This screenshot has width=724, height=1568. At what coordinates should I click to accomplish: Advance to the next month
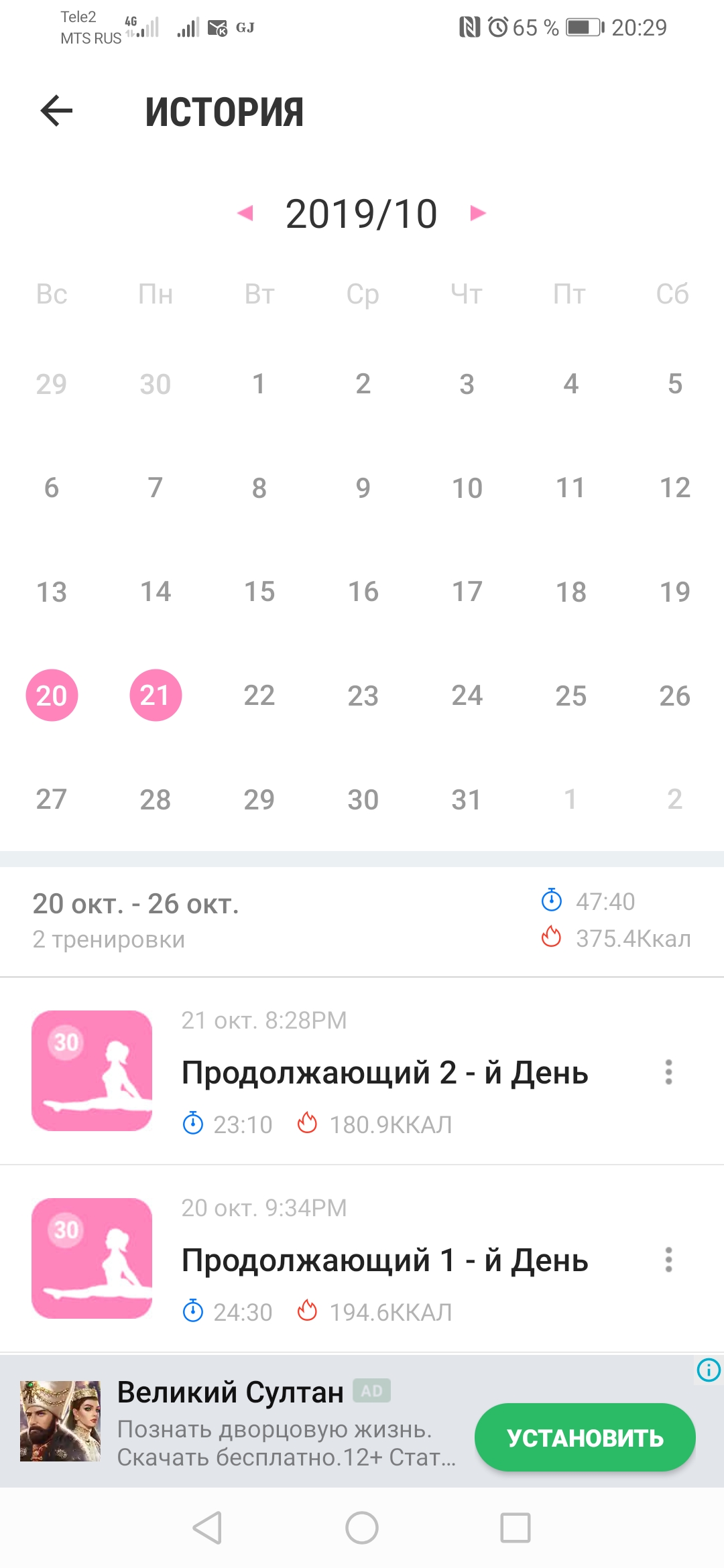click(x=477, y=213)
